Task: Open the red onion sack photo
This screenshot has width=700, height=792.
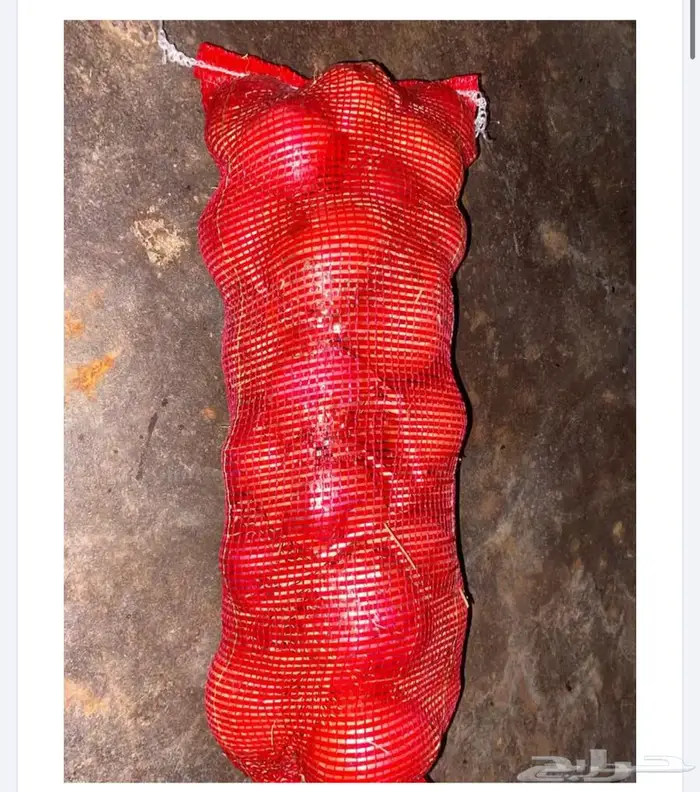Action: (349, 401)
